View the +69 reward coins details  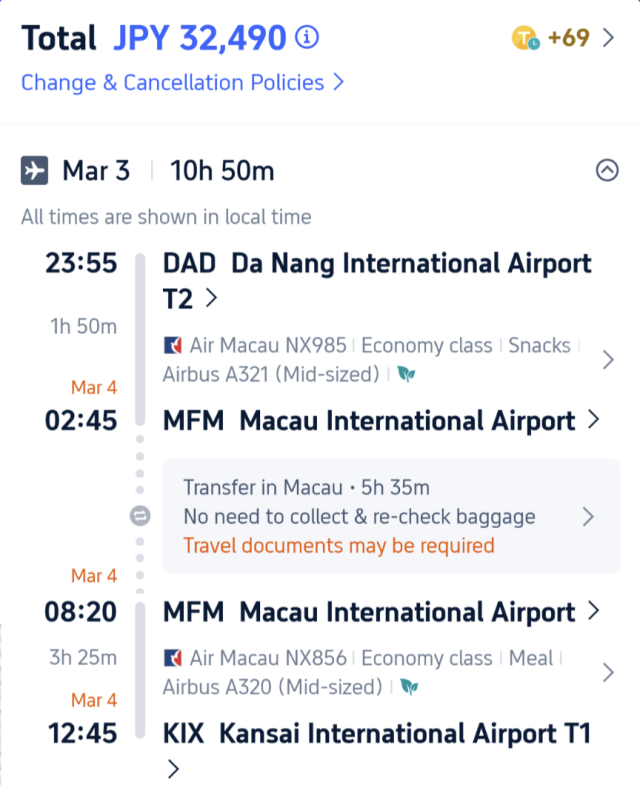click(x=563, y=39)
